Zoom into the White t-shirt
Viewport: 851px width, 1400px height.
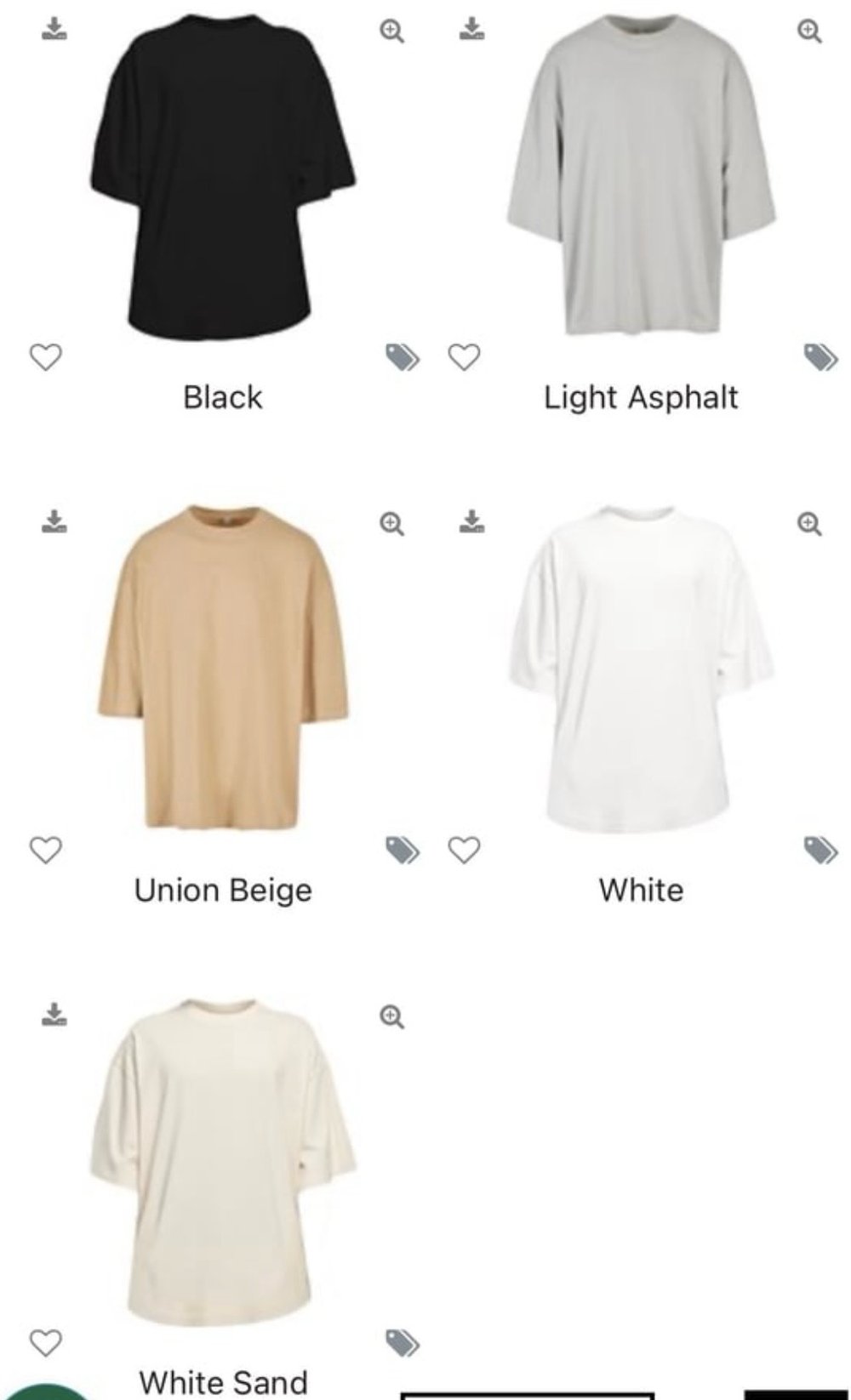click(808, 523)
